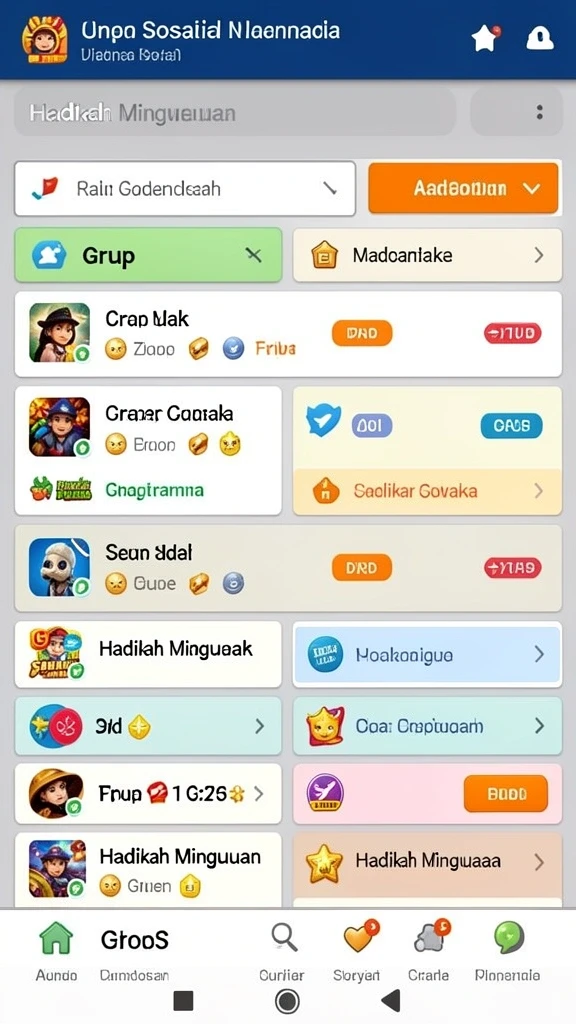Open the Hadikah Minguaaa star row
The image size is (576, 1024).
pos(427,863)
